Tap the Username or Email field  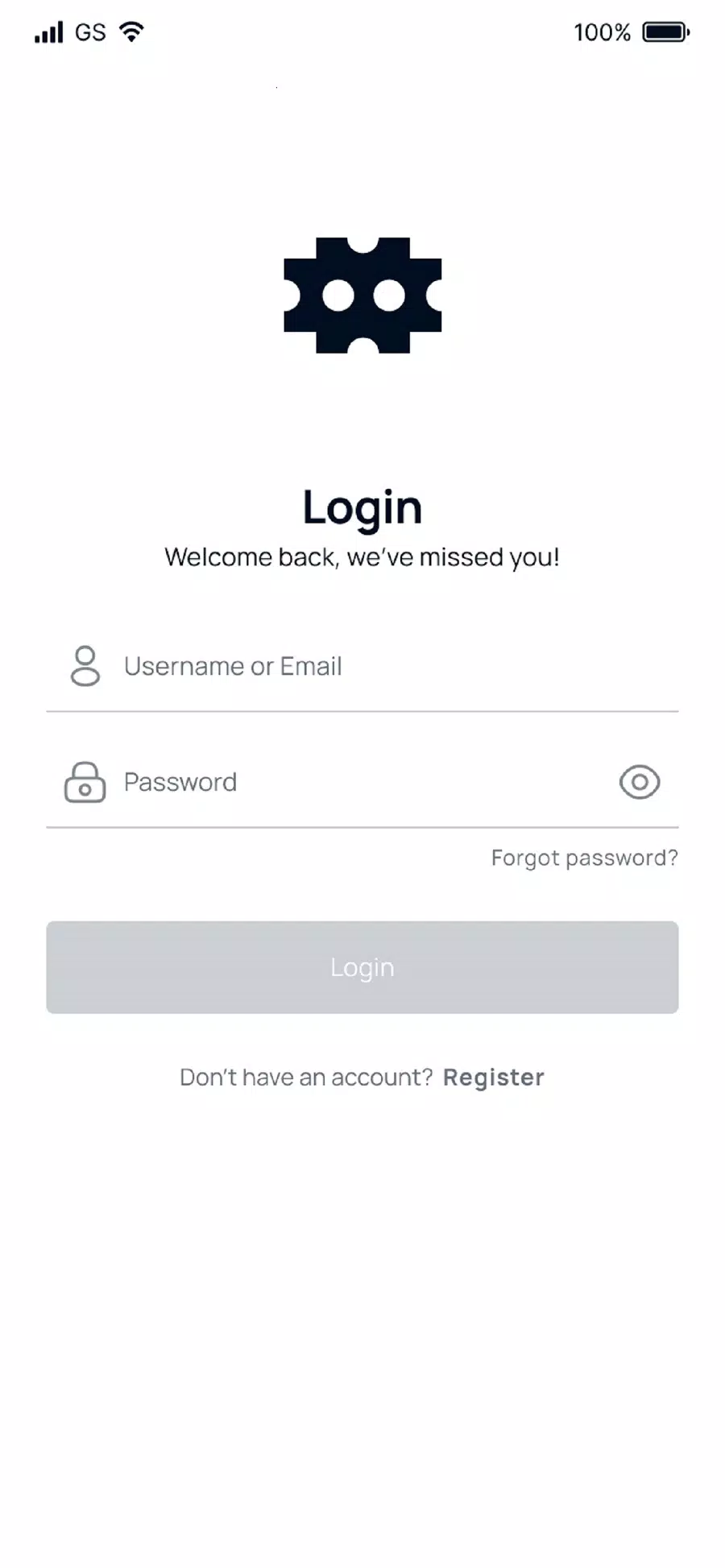click(362, 667)
